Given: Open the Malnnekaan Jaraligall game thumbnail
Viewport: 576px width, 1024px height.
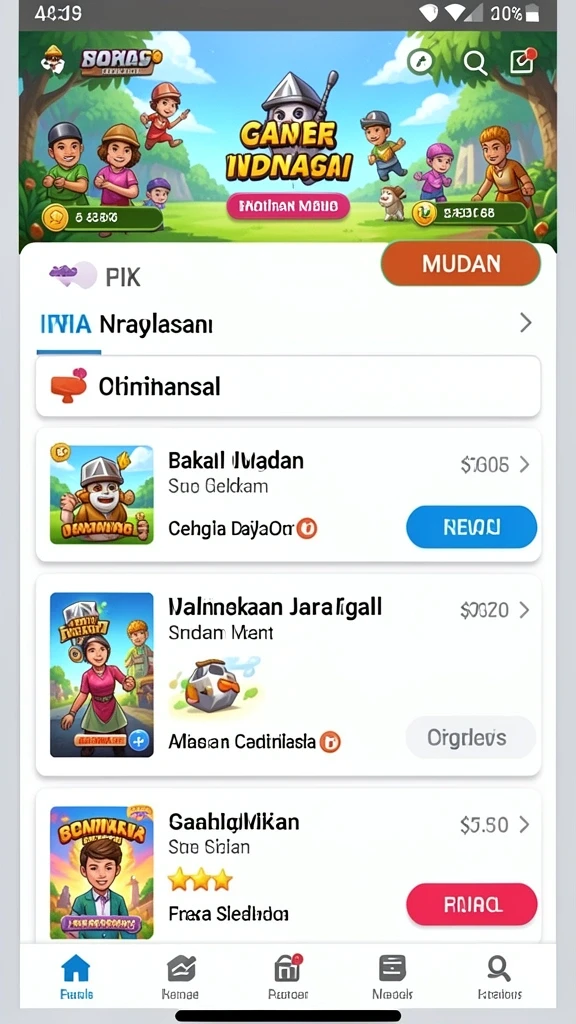Looking at the screenshot, I should [102, 675].
